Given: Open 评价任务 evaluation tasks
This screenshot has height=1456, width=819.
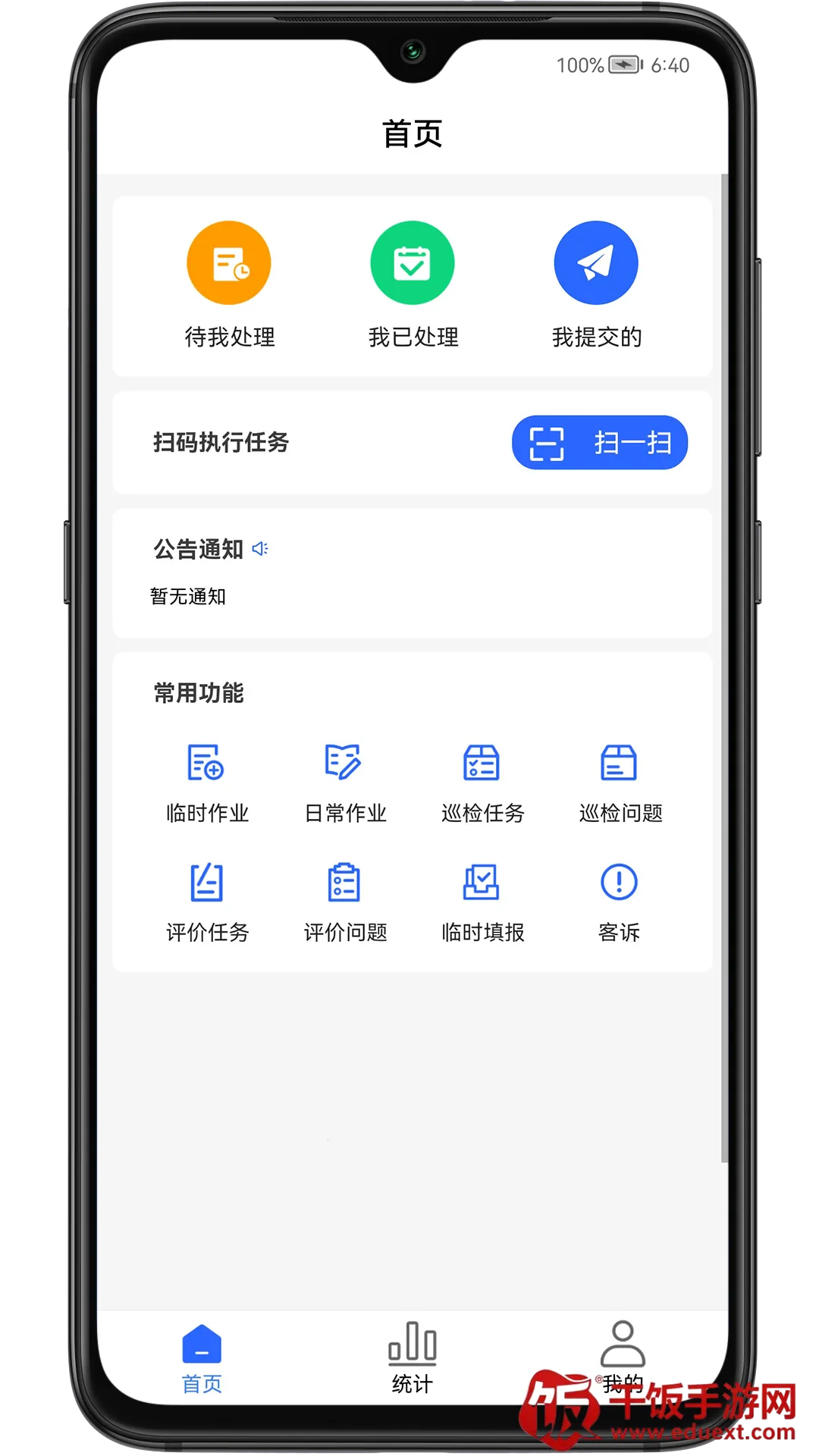Looking at the screenshot, I should 206,901.
